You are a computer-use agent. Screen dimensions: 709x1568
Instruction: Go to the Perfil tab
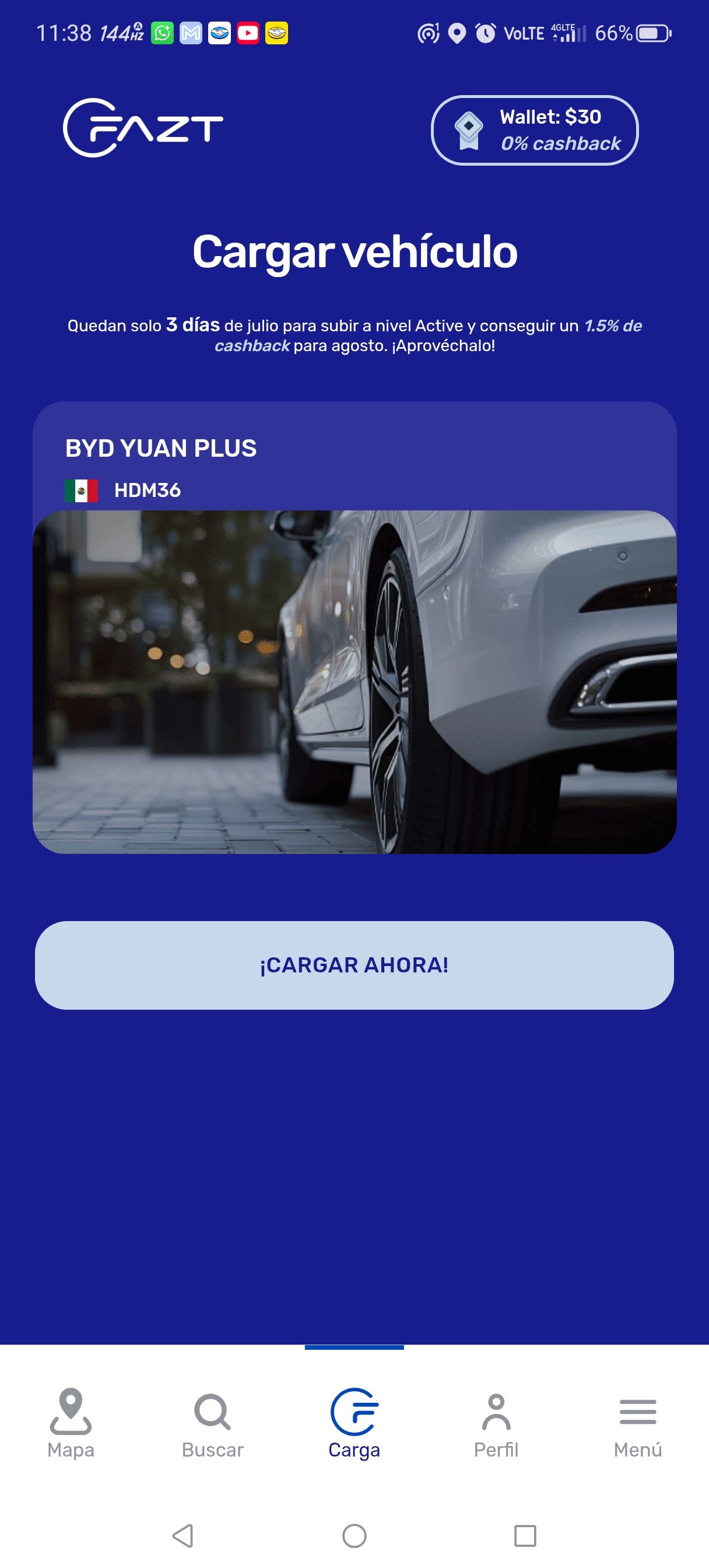coord(496,1424)
